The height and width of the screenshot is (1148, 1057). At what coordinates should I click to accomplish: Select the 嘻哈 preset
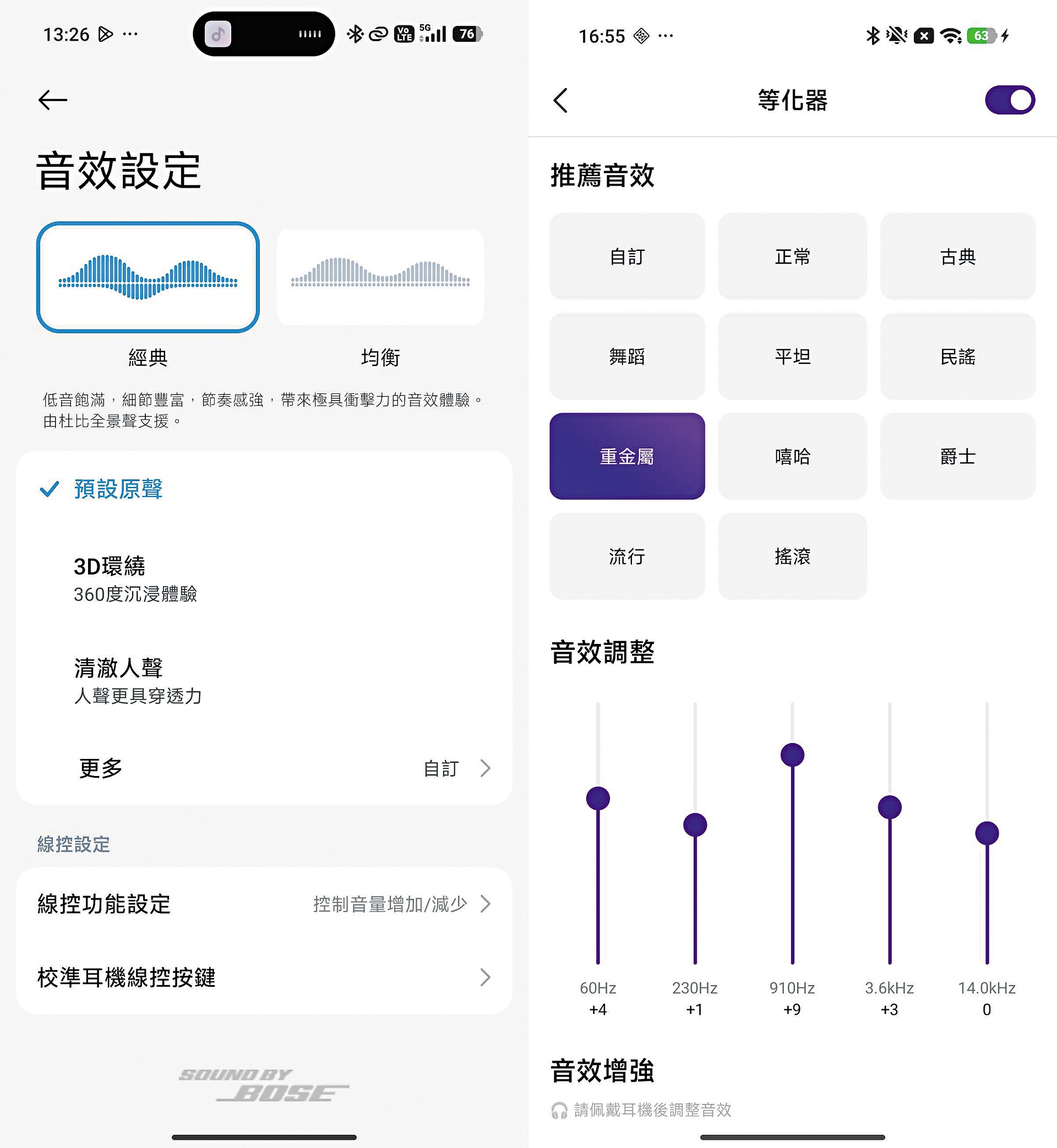(x=792, y=456)
